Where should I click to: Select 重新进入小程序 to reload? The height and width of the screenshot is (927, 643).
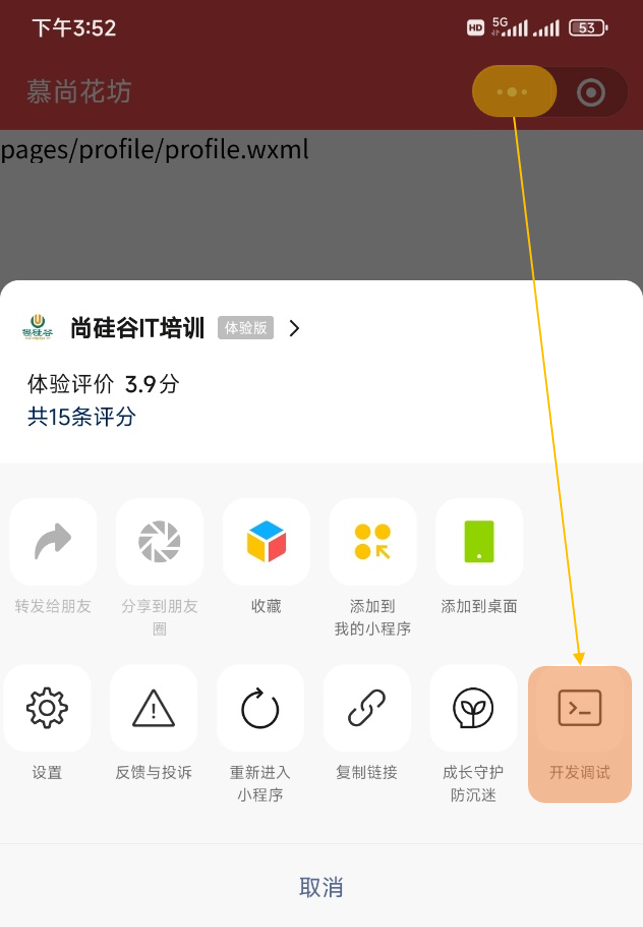(260, 709)
